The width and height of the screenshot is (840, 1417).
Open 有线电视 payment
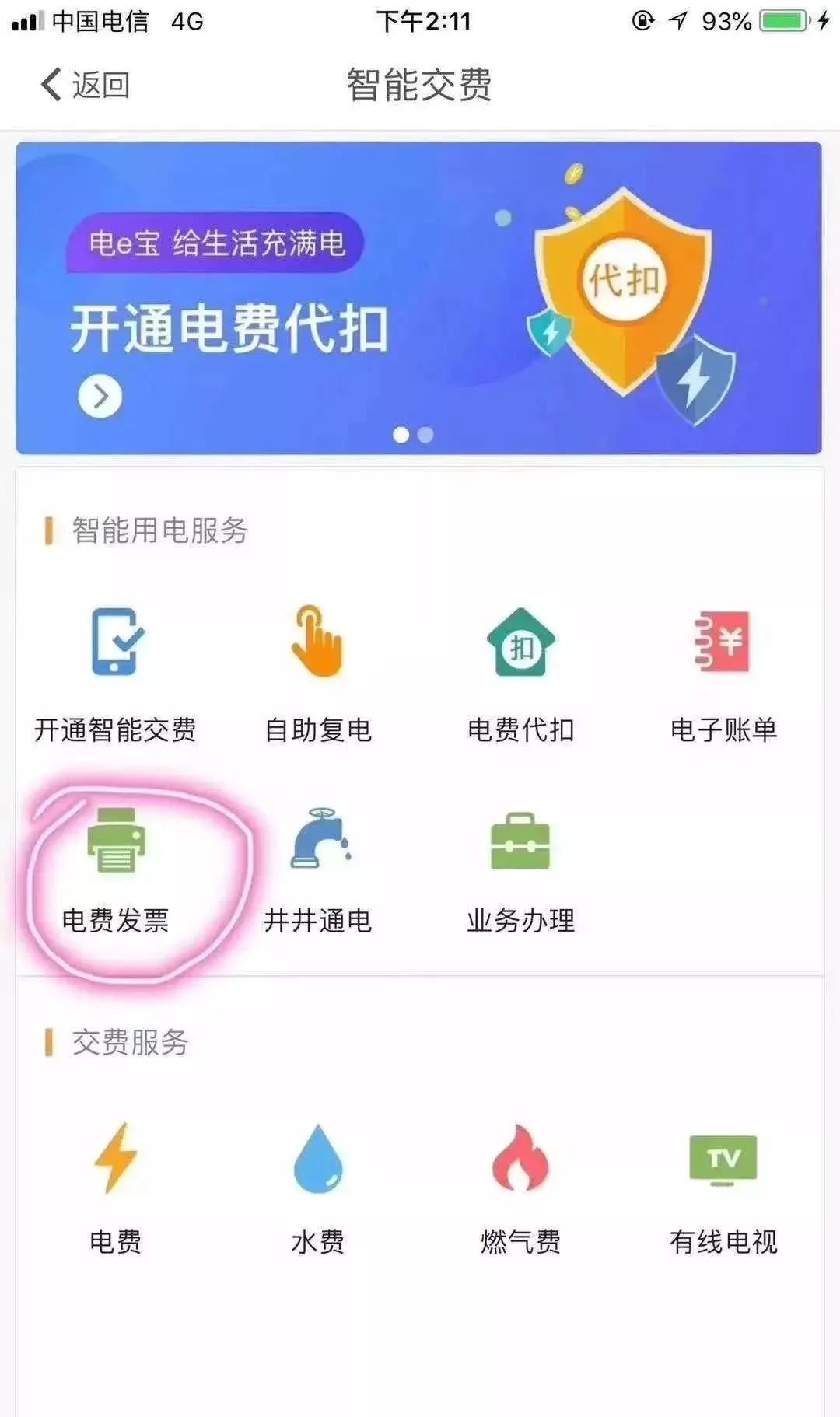point(723,1186)
